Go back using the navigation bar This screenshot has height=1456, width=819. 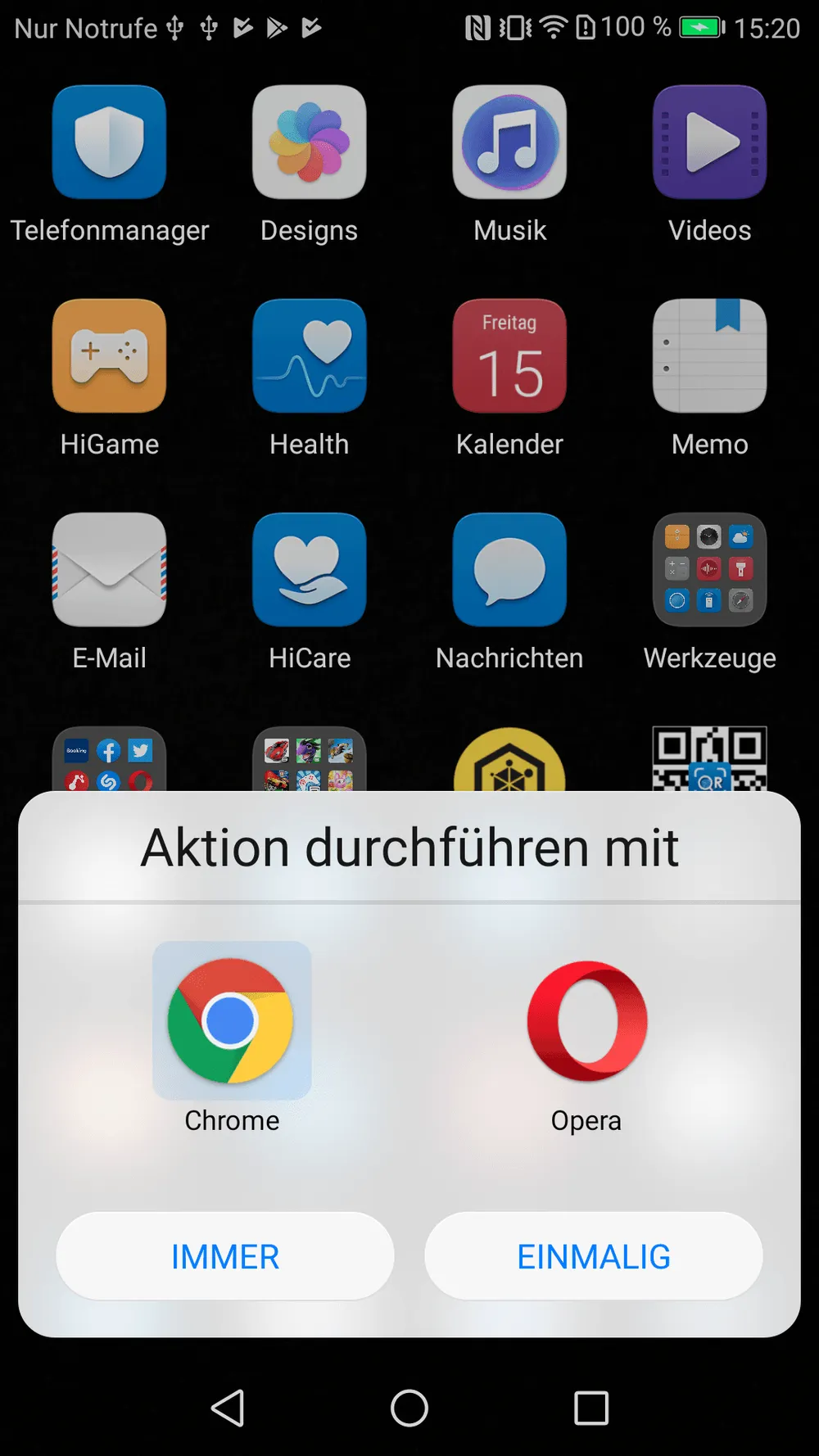[228, 1408]
